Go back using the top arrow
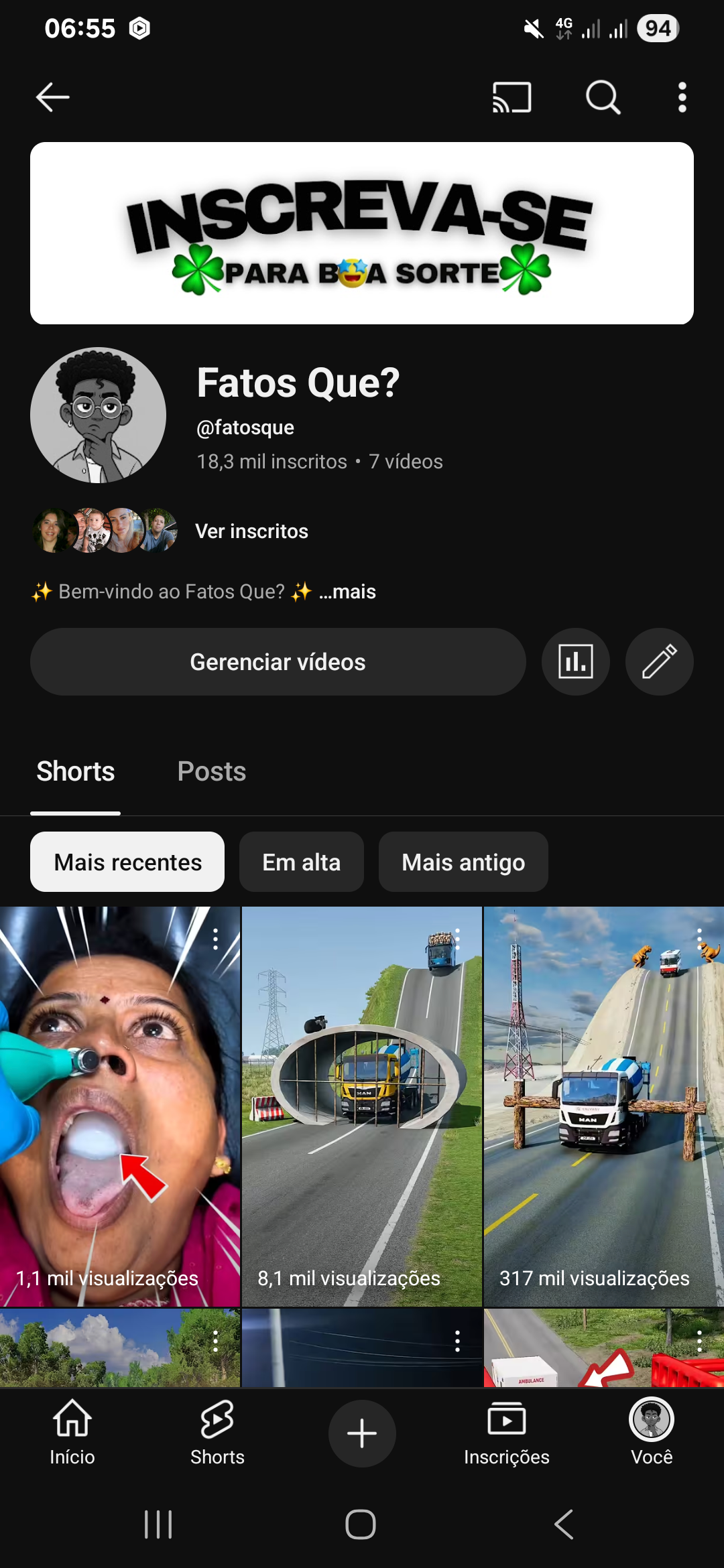The height and width of the screenshot is (1568, 724). point(52,98)
